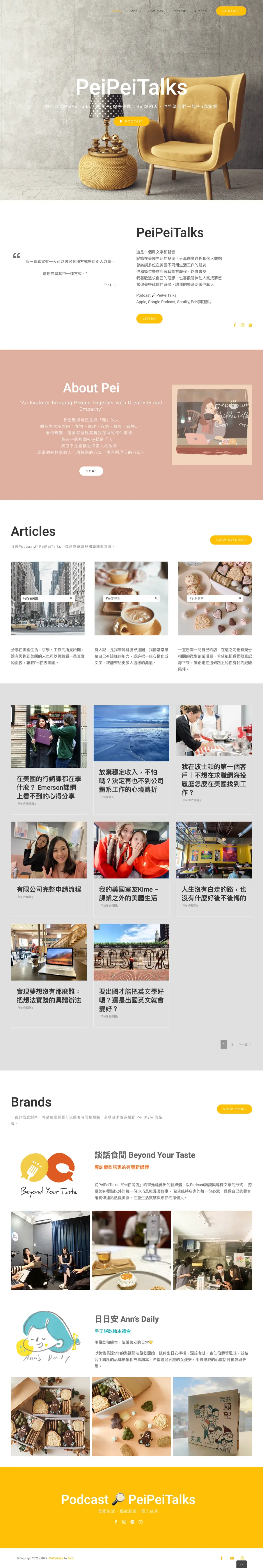This screenshot has height=1568, width=263.
Task: Open the Contact button in header
Action: (231, 11)
